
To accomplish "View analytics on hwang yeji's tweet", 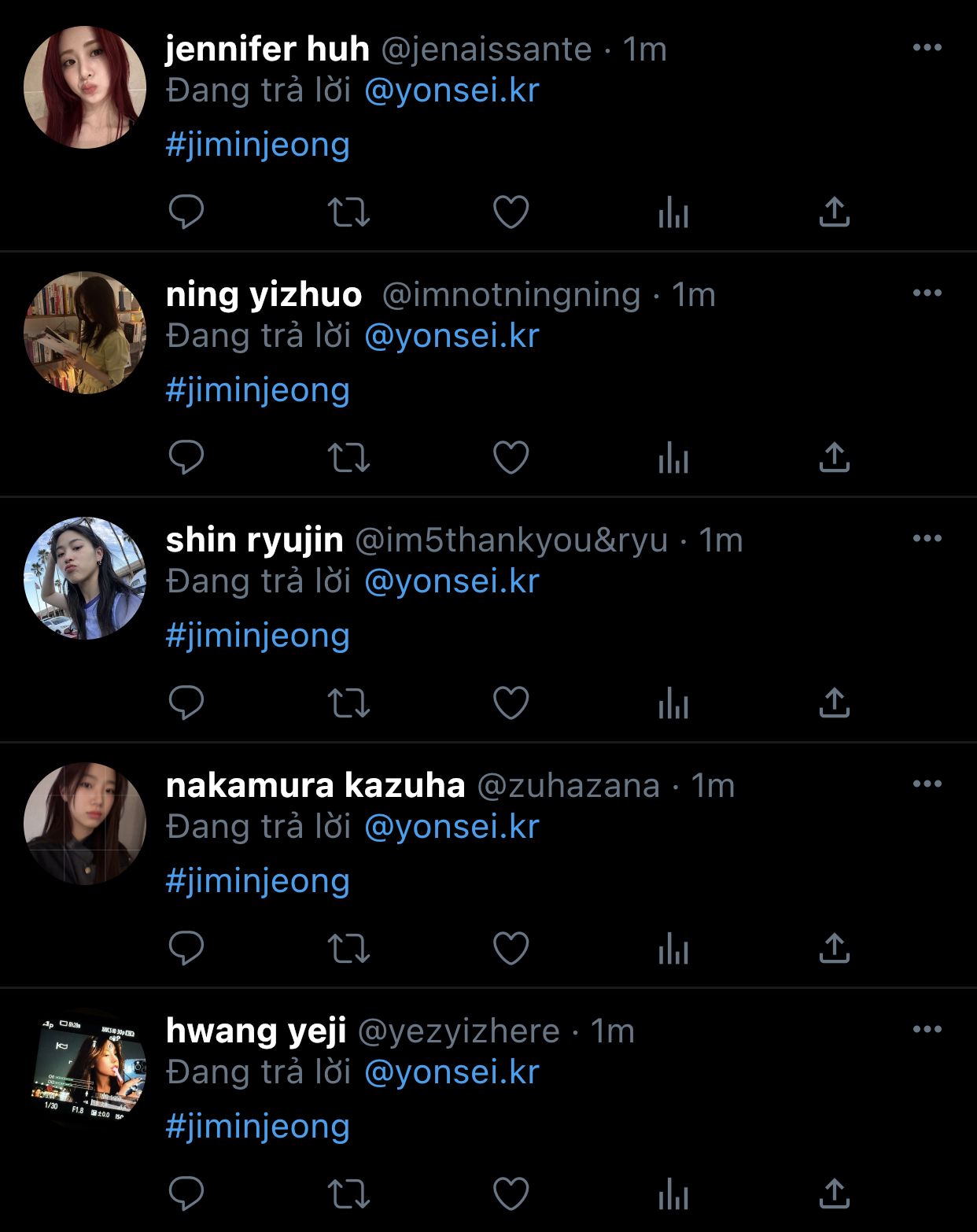I will coord(673,1193).
